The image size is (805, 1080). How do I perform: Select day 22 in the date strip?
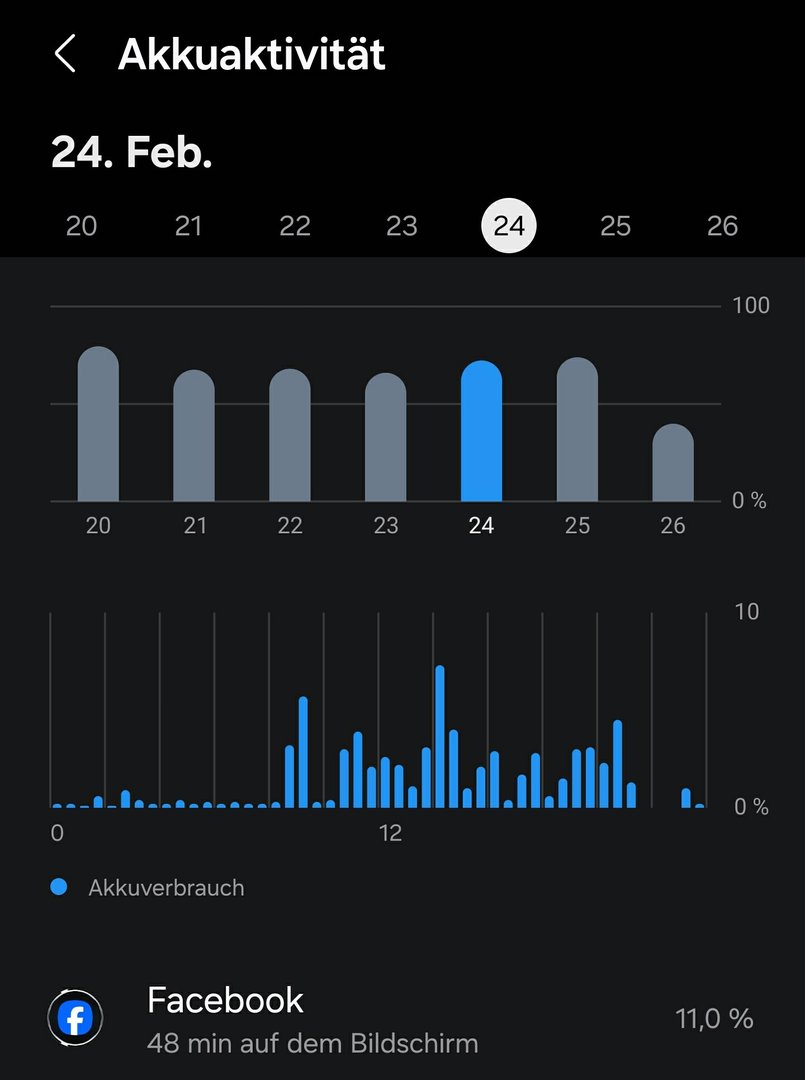295,226
